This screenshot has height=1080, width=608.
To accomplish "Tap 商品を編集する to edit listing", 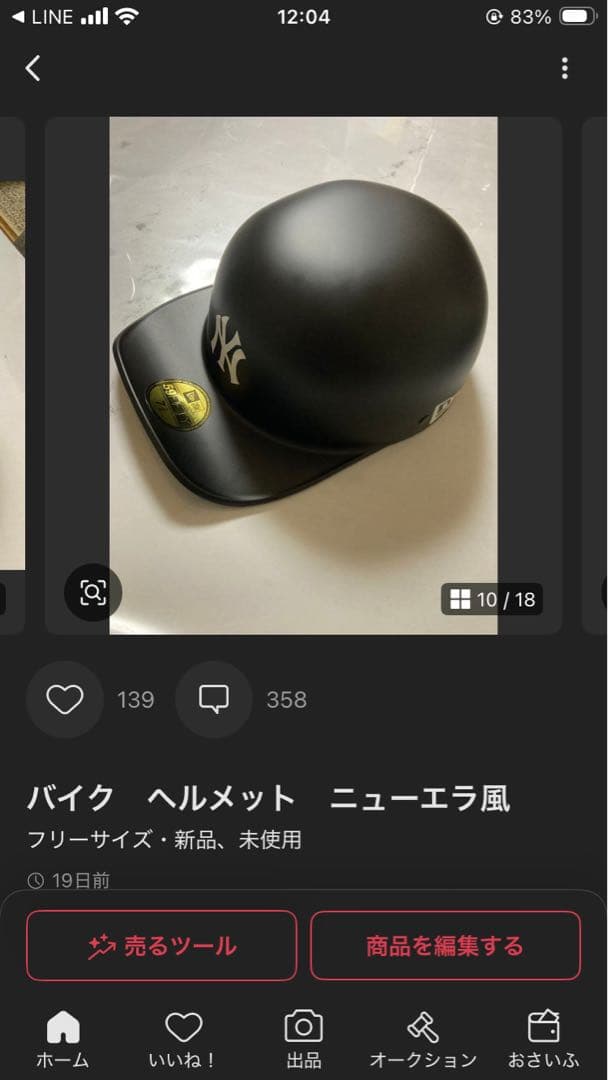I will 445,946.
